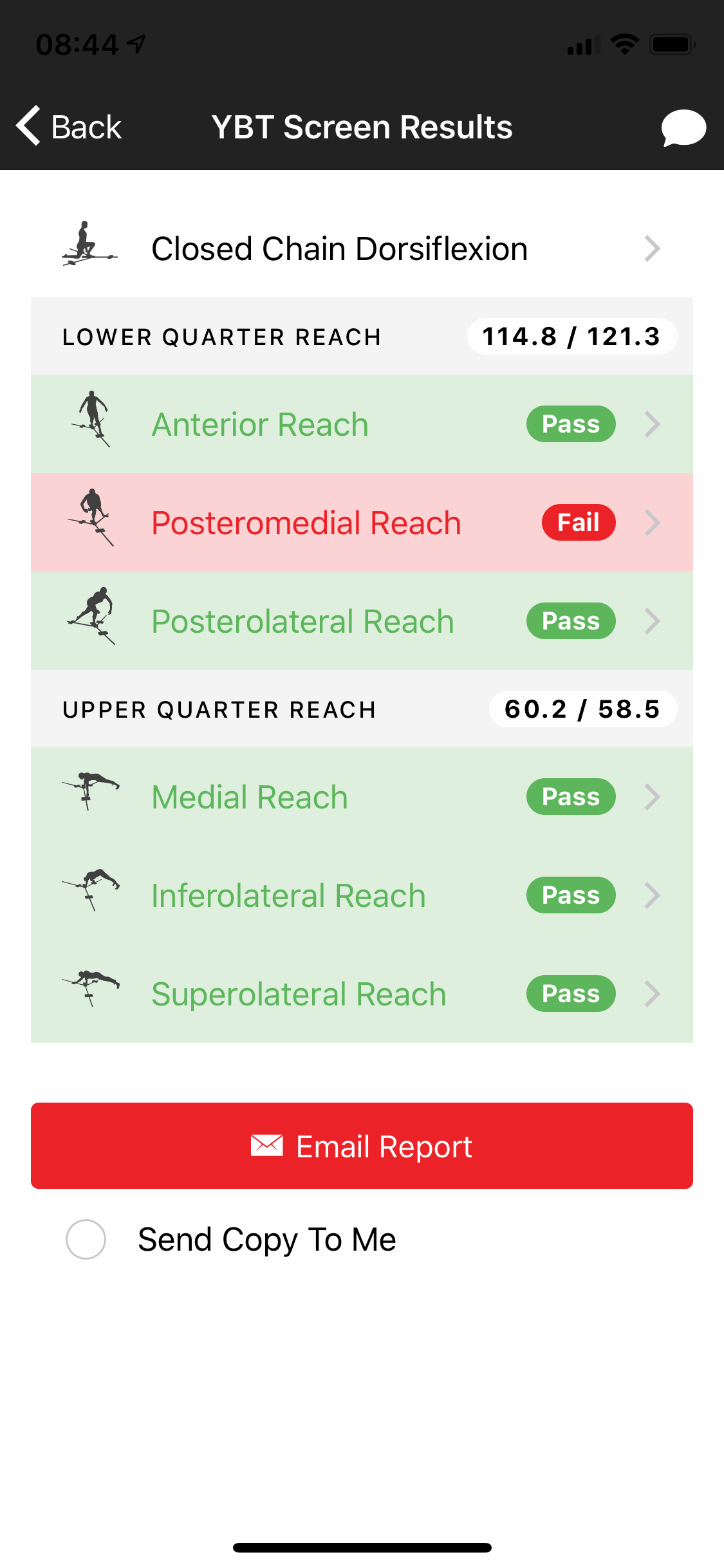Go back using the Back button
This screenshot has height=1568, width=724.
tap(69, 126)
